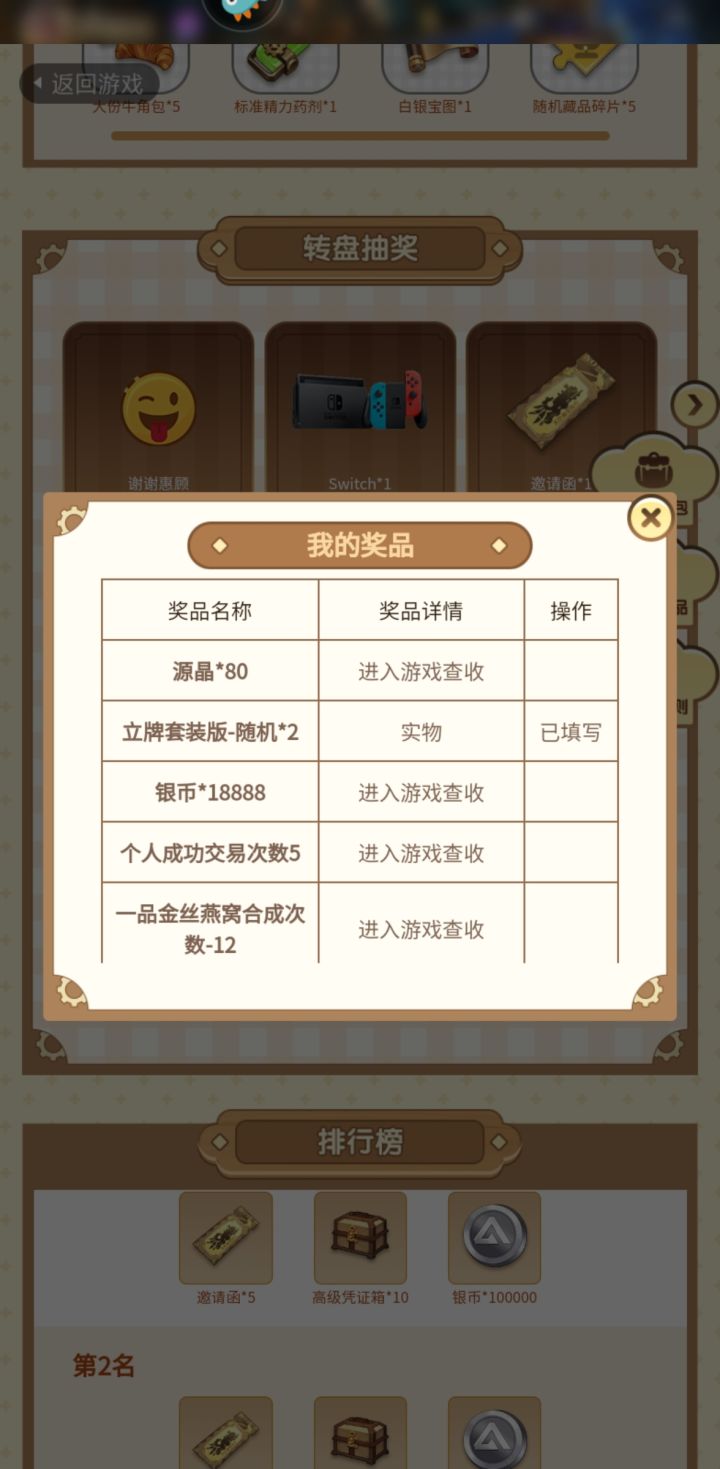Select the silver coin icon for 银币*100000
The width and height of the screenshot is (720, 1469).
494,1236
